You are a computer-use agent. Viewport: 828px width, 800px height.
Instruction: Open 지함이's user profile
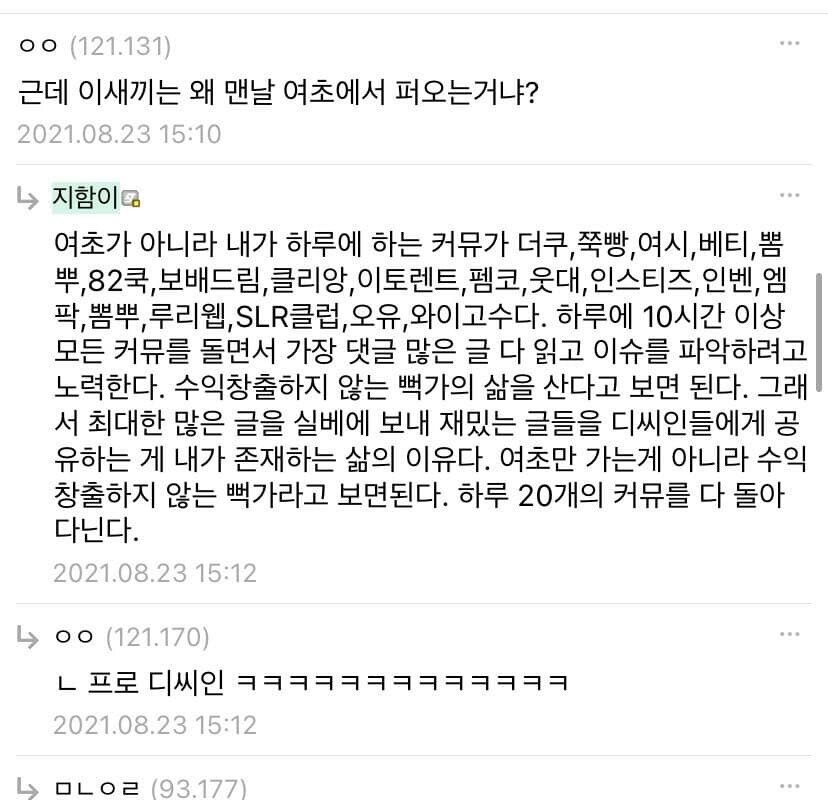point(85,197)
